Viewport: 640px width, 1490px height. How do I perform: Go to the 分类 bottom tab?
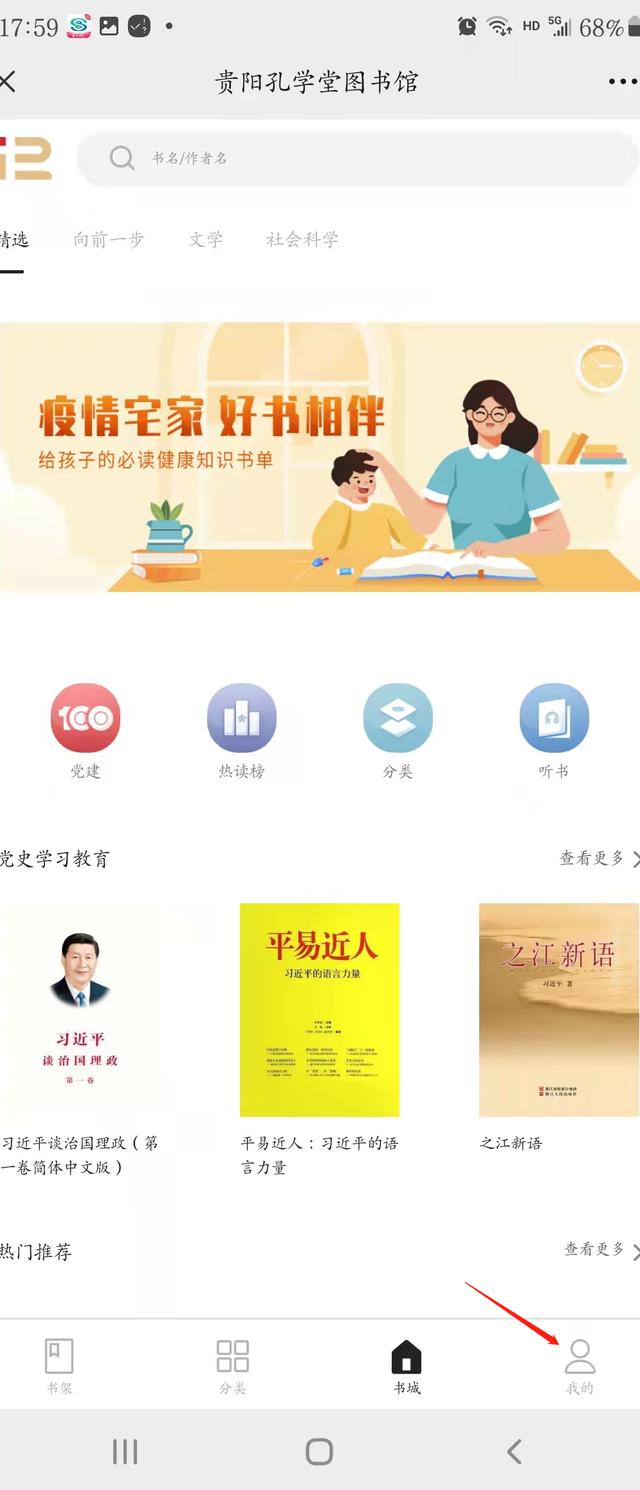(232, 1366)
